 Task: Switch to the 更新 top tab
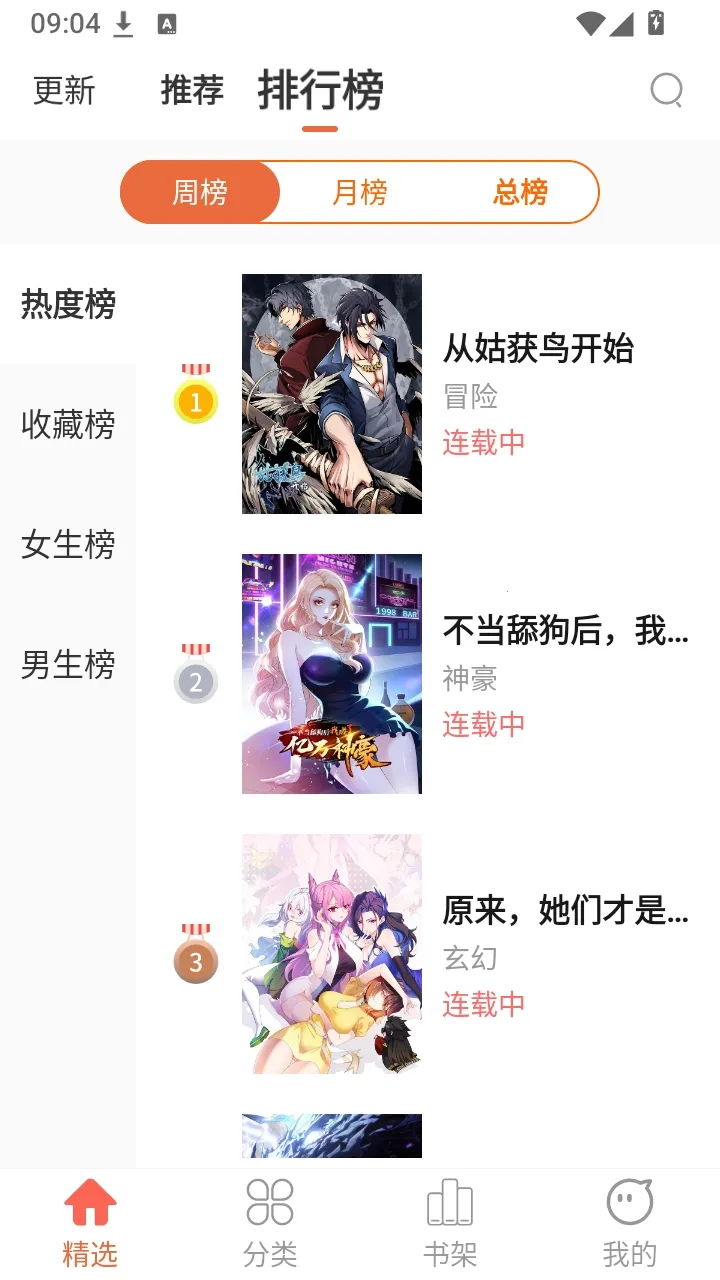pyautogui.click(x=64, y=91)
